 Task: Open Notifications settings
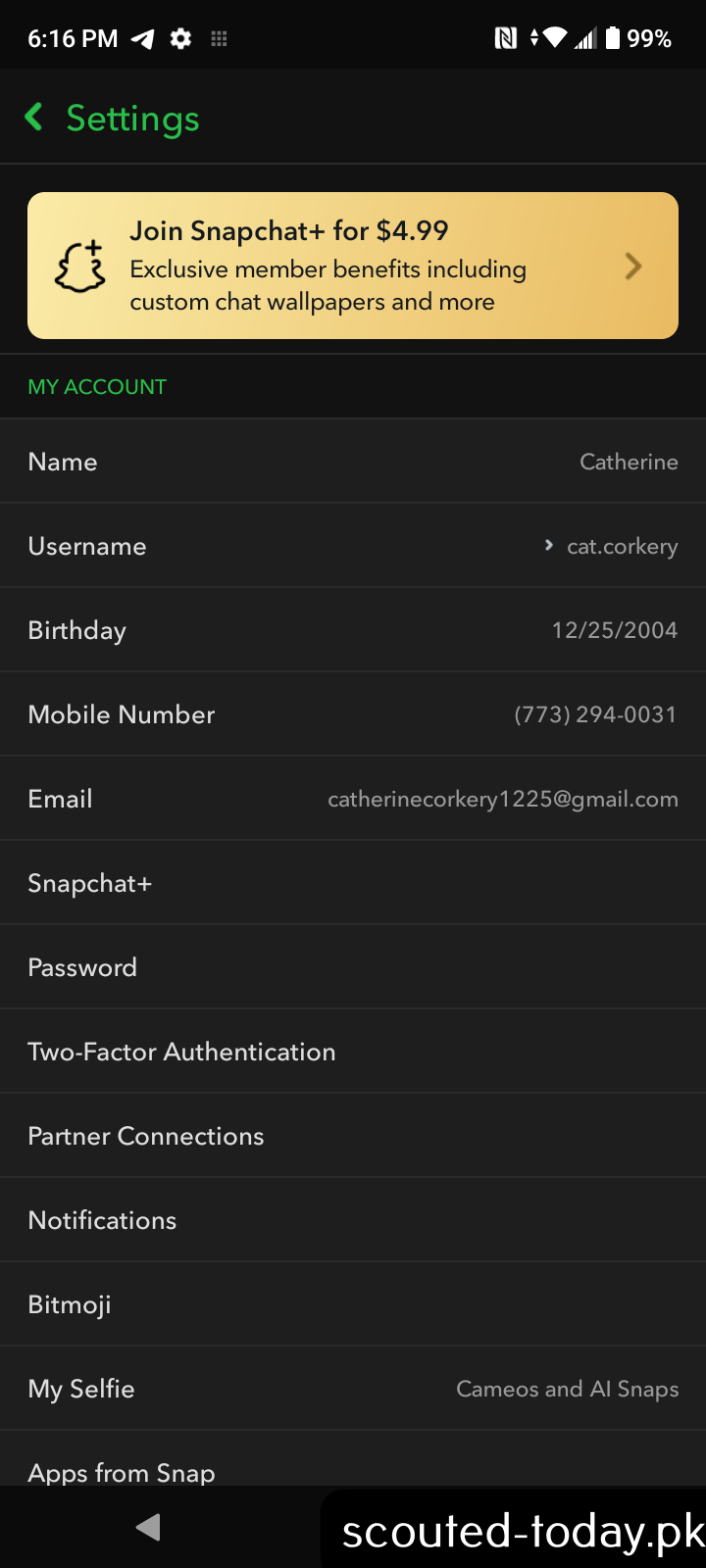(x=353, y=1220)
